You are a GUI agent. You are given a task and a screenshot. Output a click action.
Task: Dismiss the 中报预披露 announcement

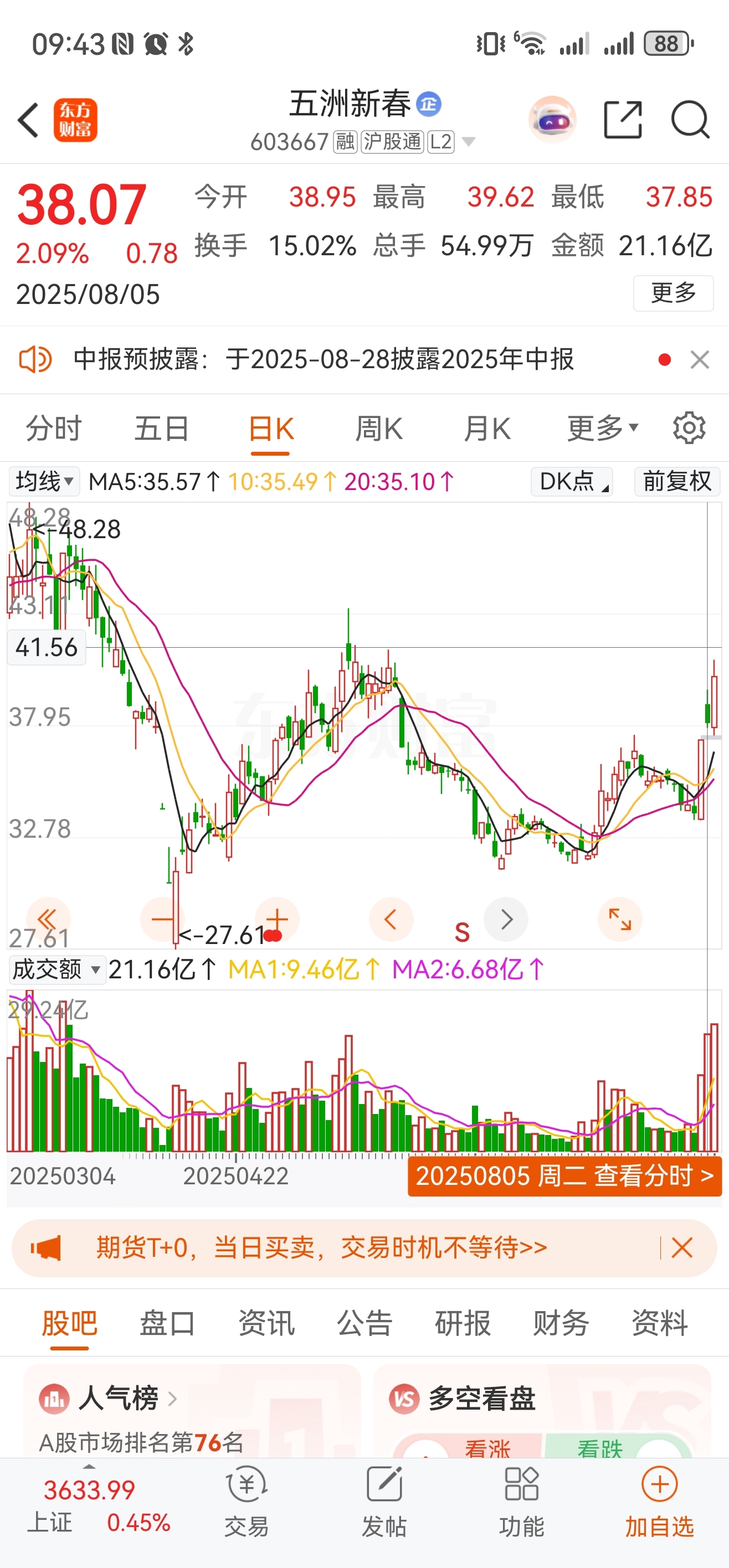coord(700,360)
